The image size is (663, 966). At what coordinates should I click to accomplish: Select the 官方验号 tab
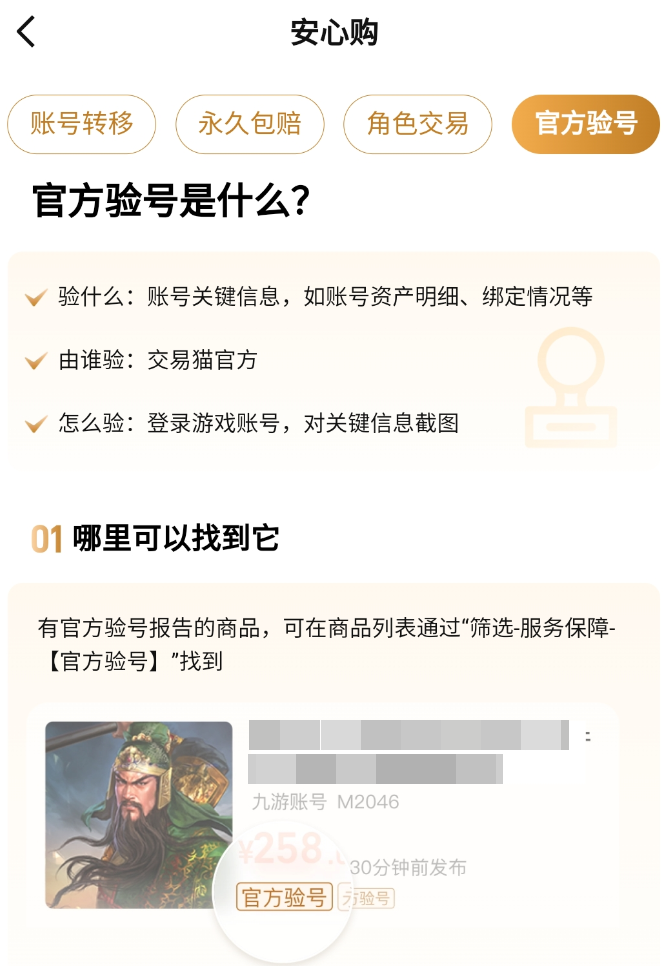pyautogui.click(x=585, y=124)
